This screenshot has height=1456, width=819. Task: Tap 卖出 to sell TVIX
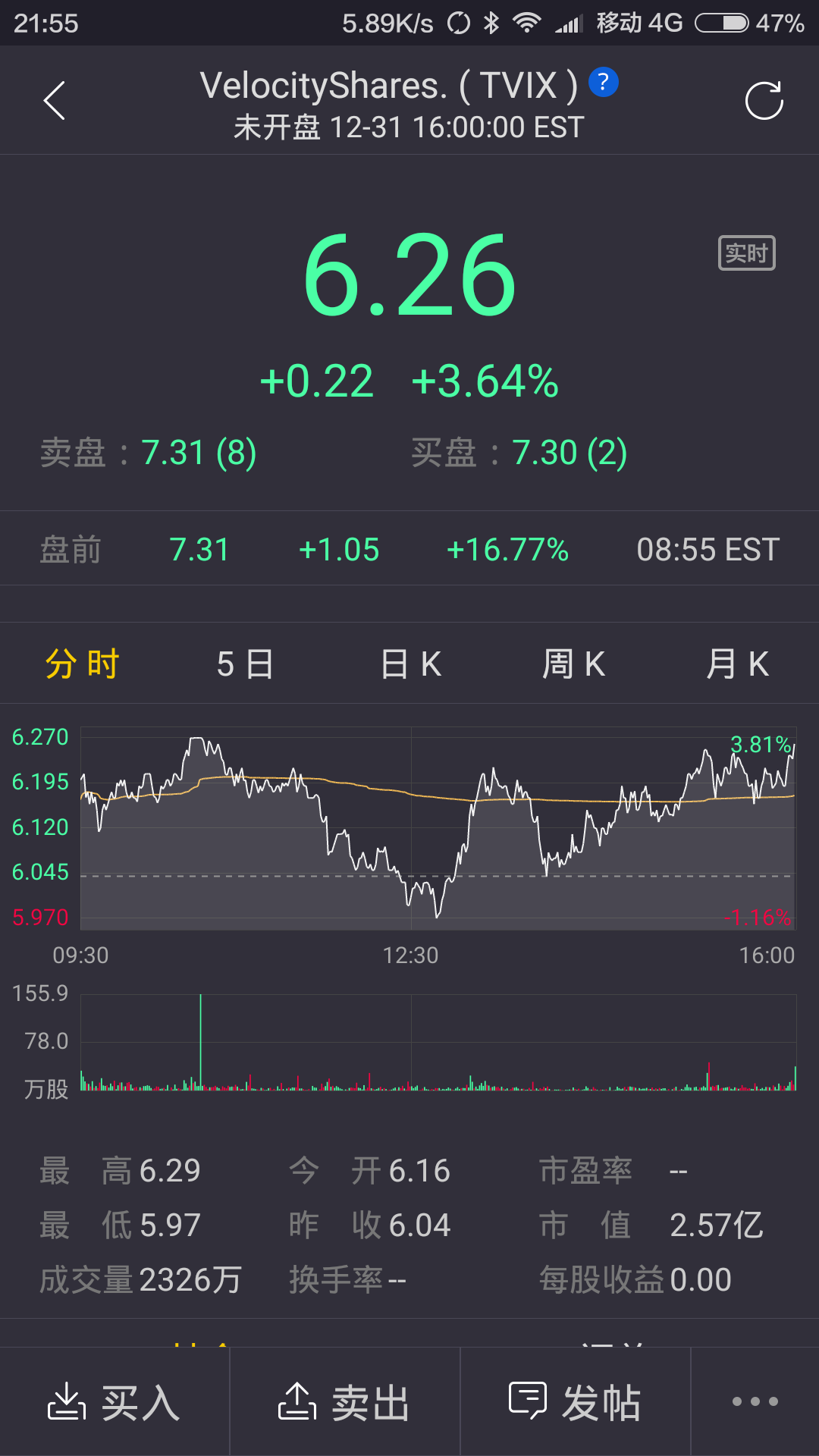pos(345,1402)
